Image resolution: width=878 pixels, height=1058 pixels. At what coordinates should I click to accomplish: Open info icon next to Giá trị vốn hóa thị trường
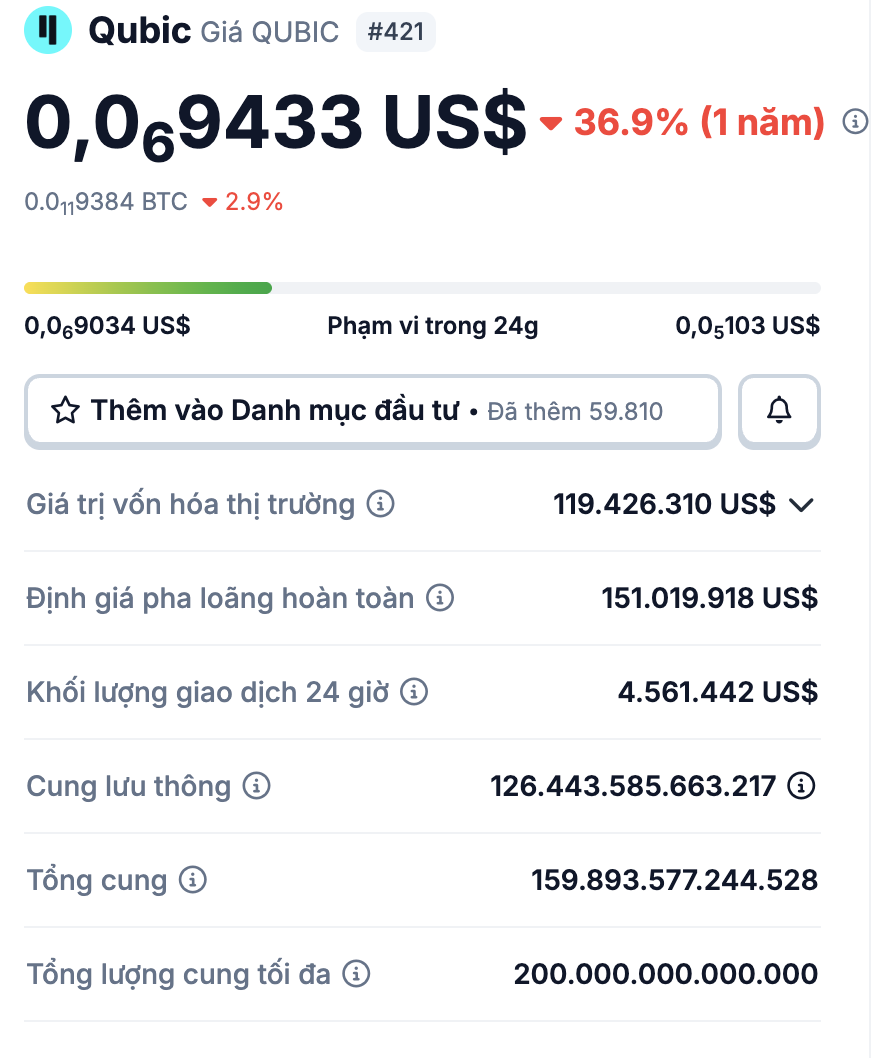coord(380,504)
